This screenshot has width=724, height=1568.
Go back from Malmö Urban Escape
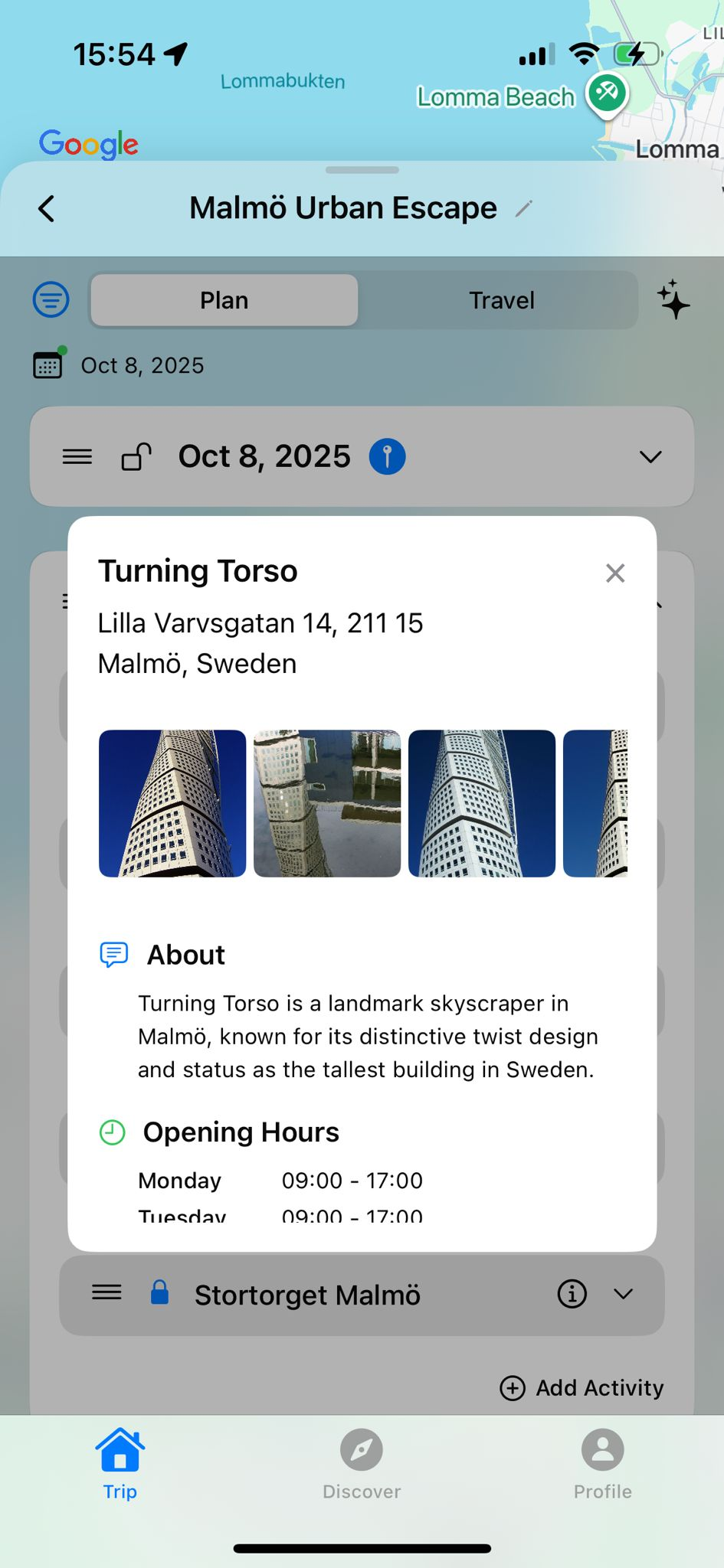47,208
